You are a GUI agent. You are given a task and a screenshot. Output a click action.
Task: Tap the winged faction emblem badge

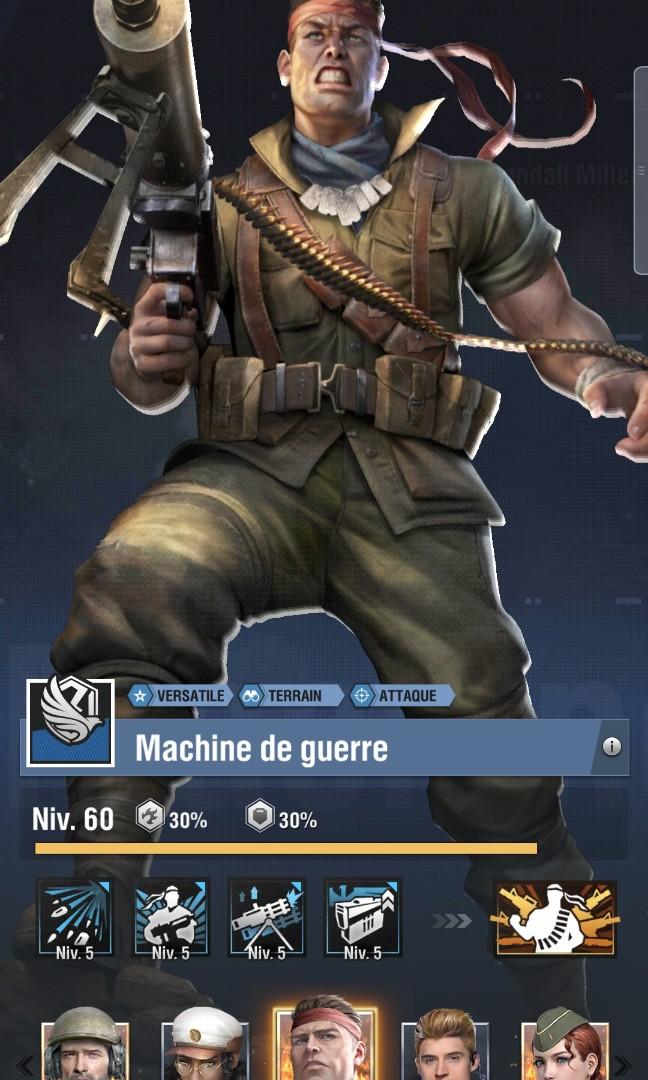point(70,721)
